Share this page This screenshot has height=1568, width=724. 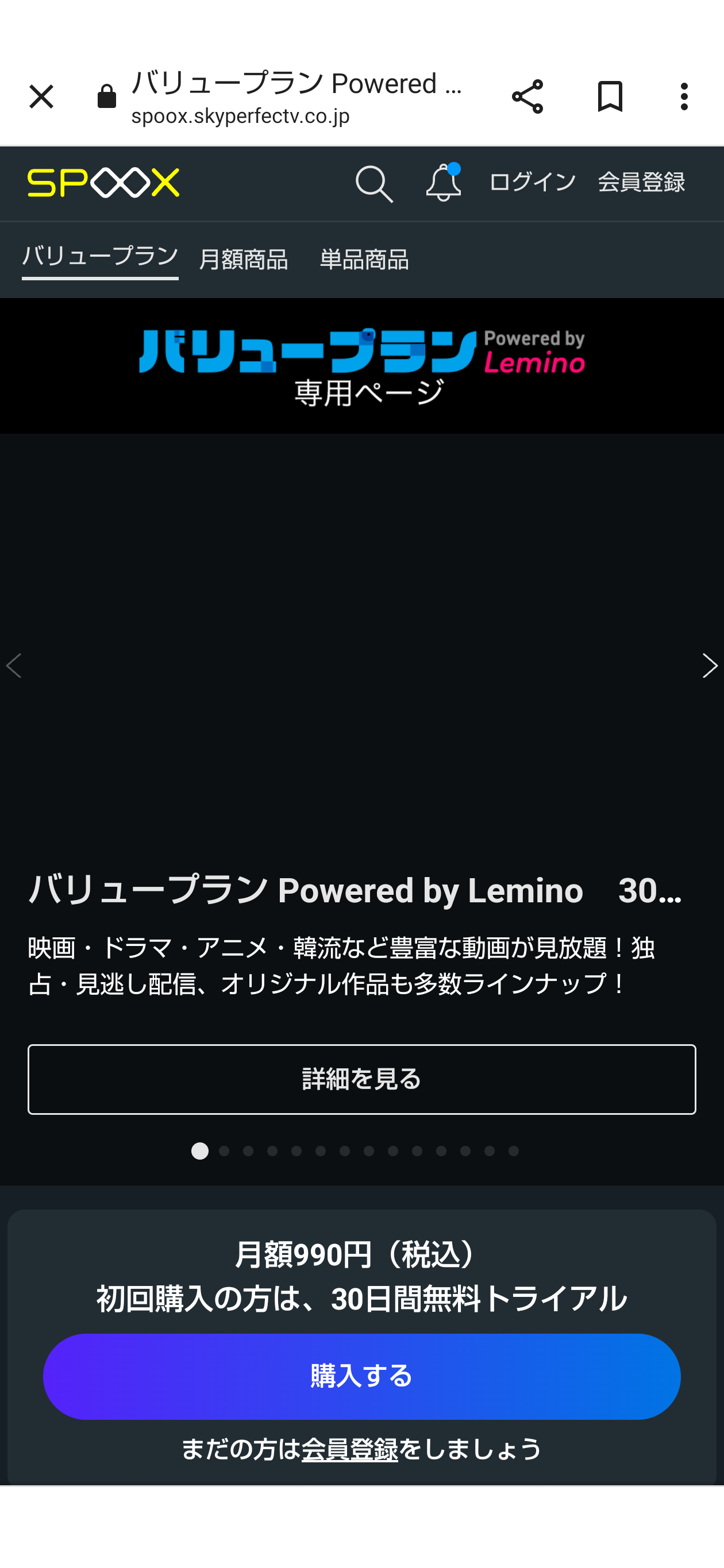point(527,97)
